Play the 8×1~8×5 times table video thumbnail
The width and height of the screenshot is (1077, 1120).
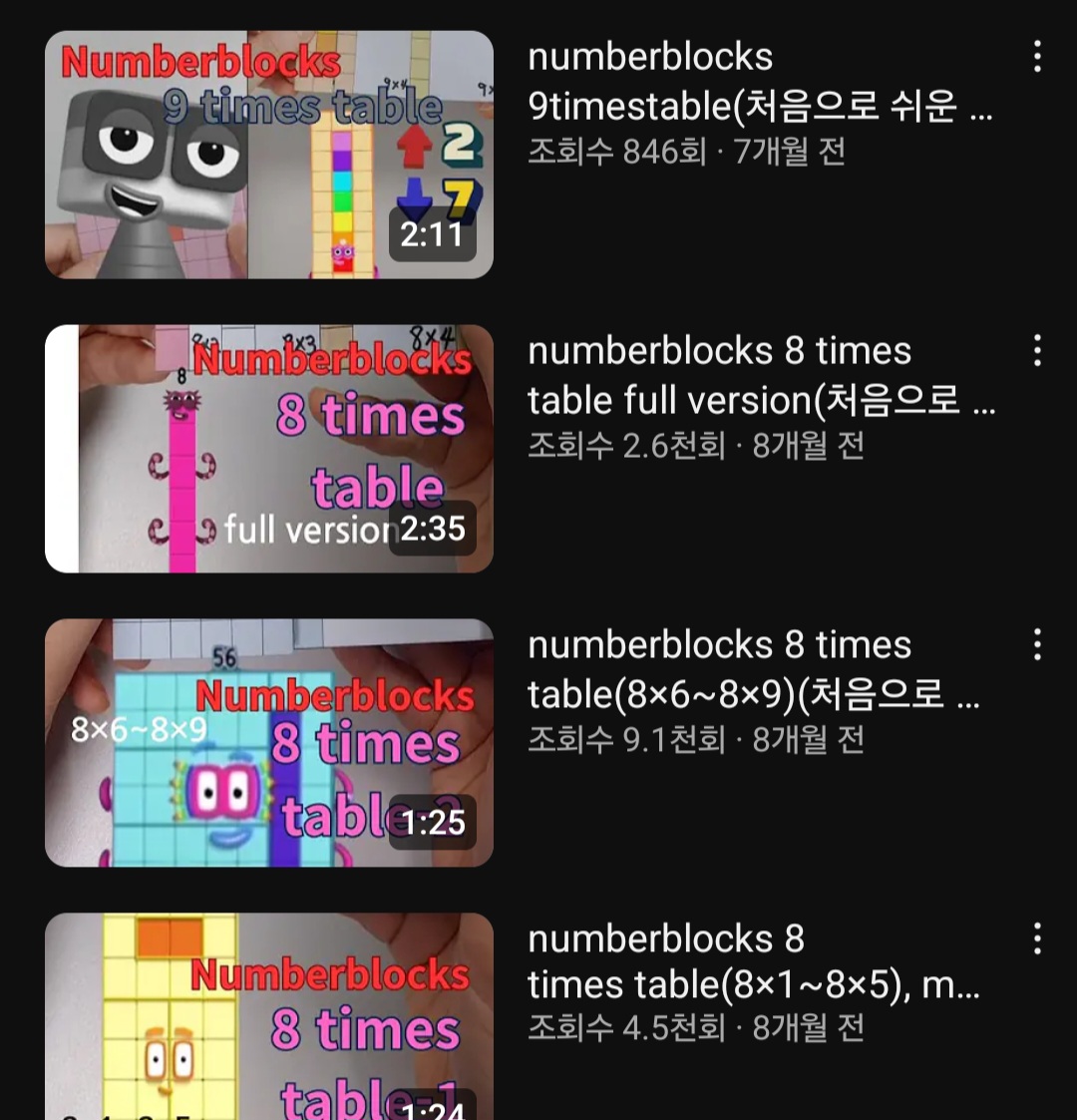[269, 1017]
